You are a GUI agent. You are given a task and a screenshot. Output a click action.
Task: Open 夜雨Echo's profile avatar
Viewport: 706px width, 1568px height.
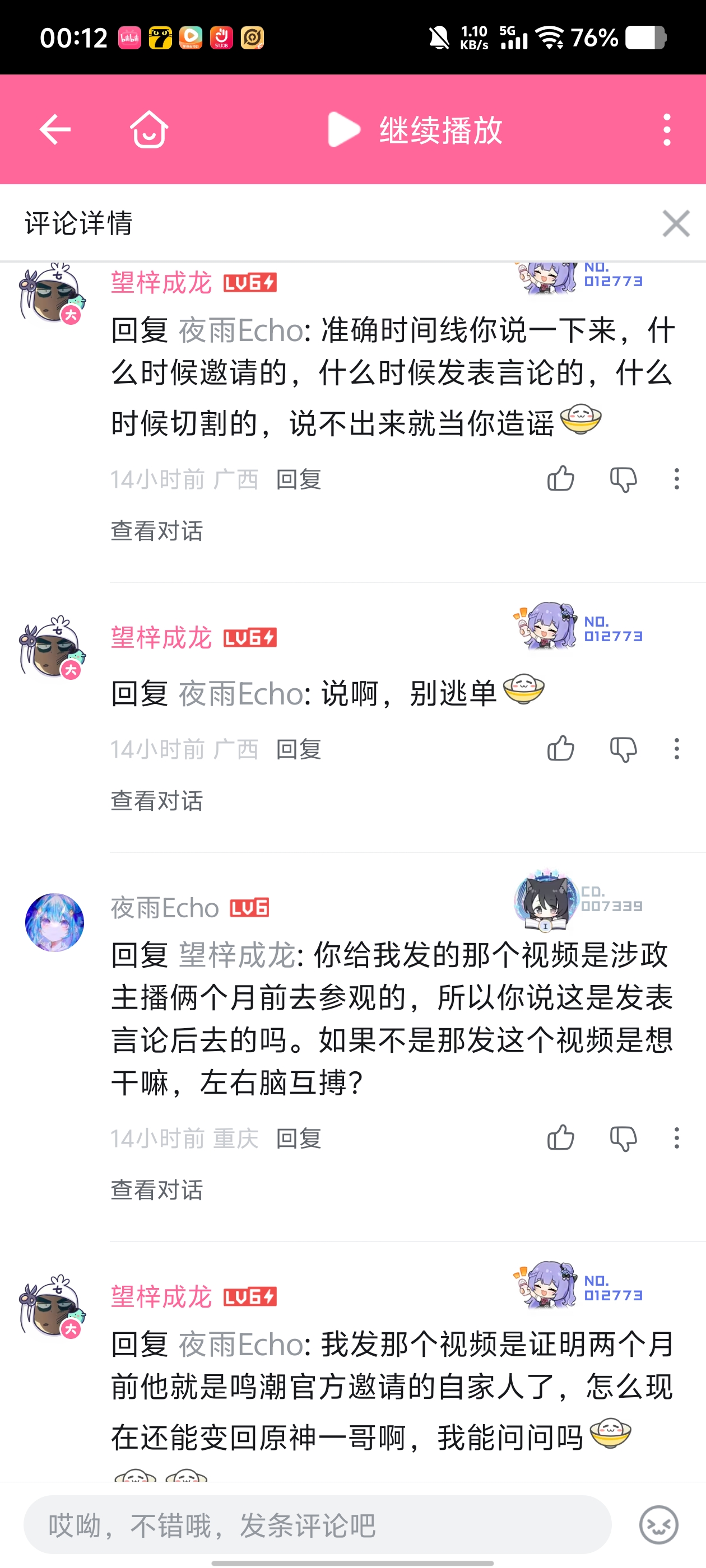pyautogui.click(x=55, y=922)
